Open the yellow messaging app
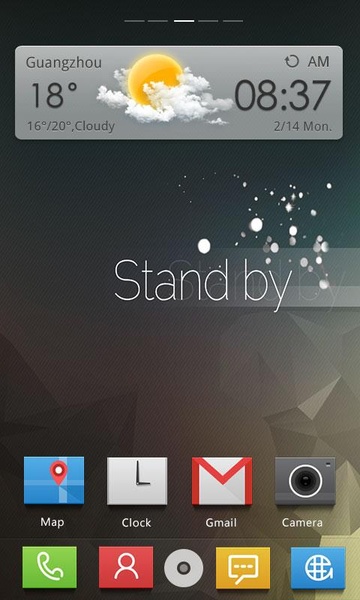This screenshot has width=360, height=600. (243, 567)
